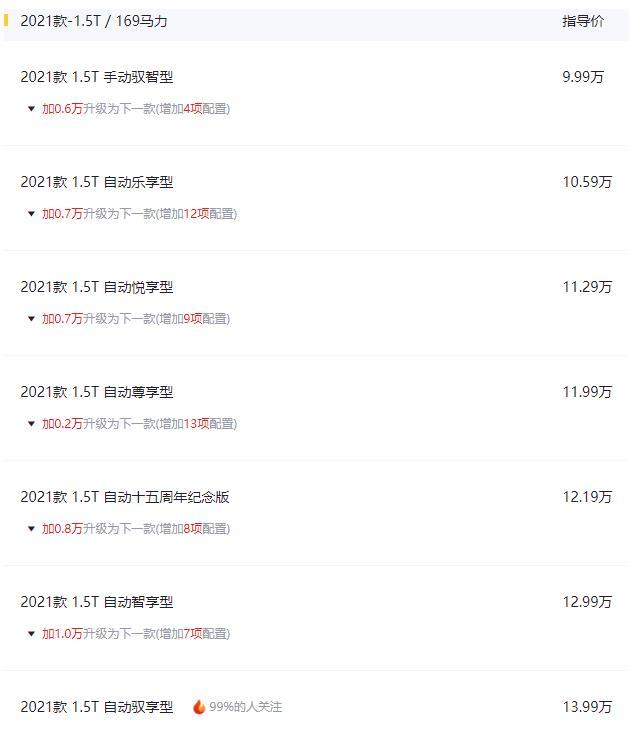Open the 2021款 1.5T 自动驭享型 trim
Viewport: 629px width, 741px height.
pyautogui.click(x=97, y=707)
